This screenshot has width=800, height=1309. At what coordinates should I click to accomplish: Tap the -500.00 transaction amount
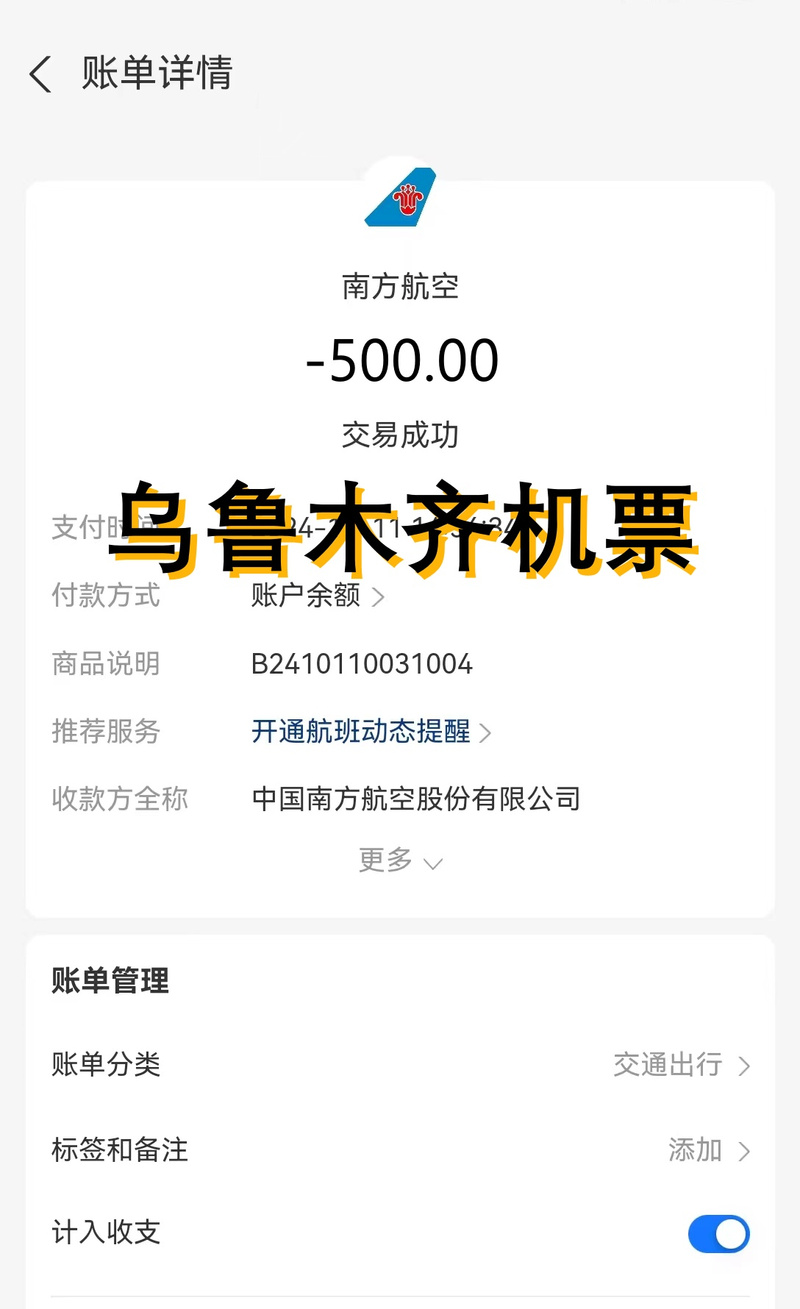pyautogui.click(x=400, y=360)
